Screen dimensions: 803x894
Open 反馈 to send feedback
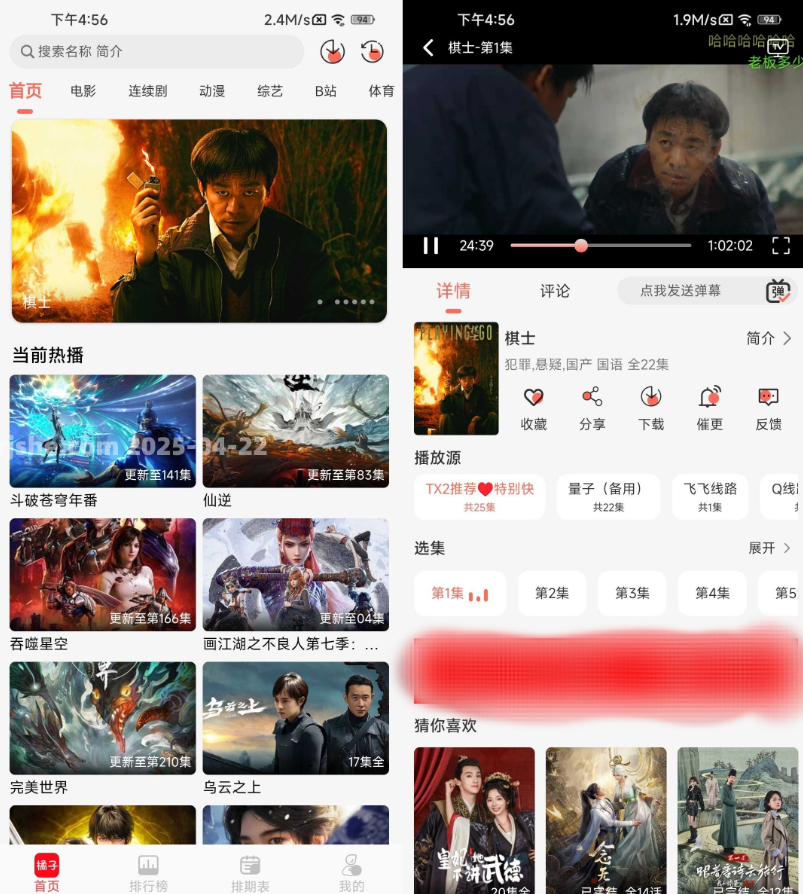point(768,408)
